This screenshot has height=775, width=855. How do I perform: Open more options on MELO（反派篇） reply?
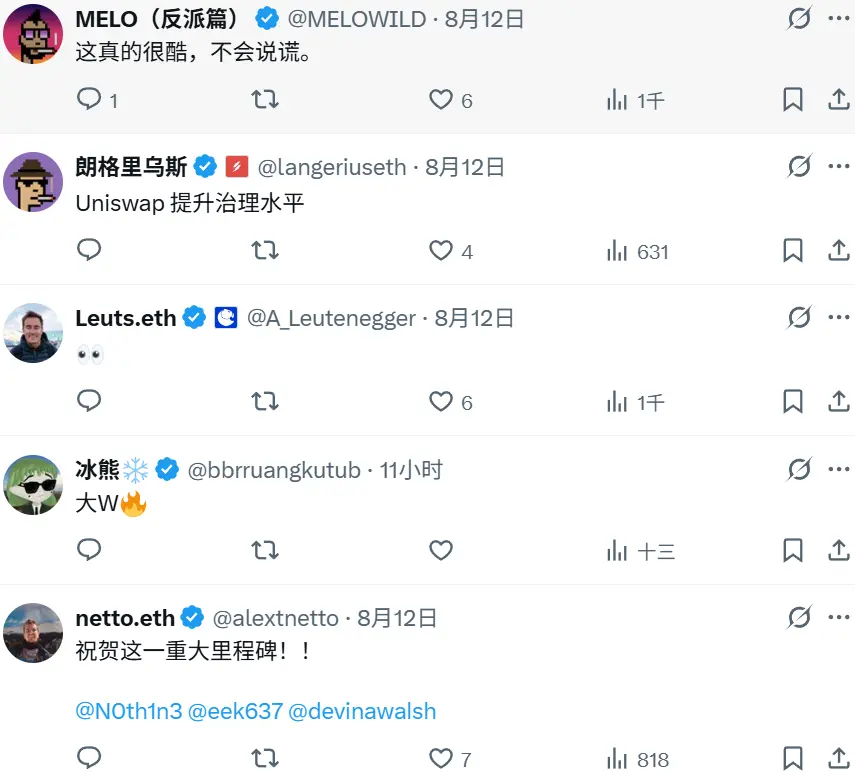[838, 18]
